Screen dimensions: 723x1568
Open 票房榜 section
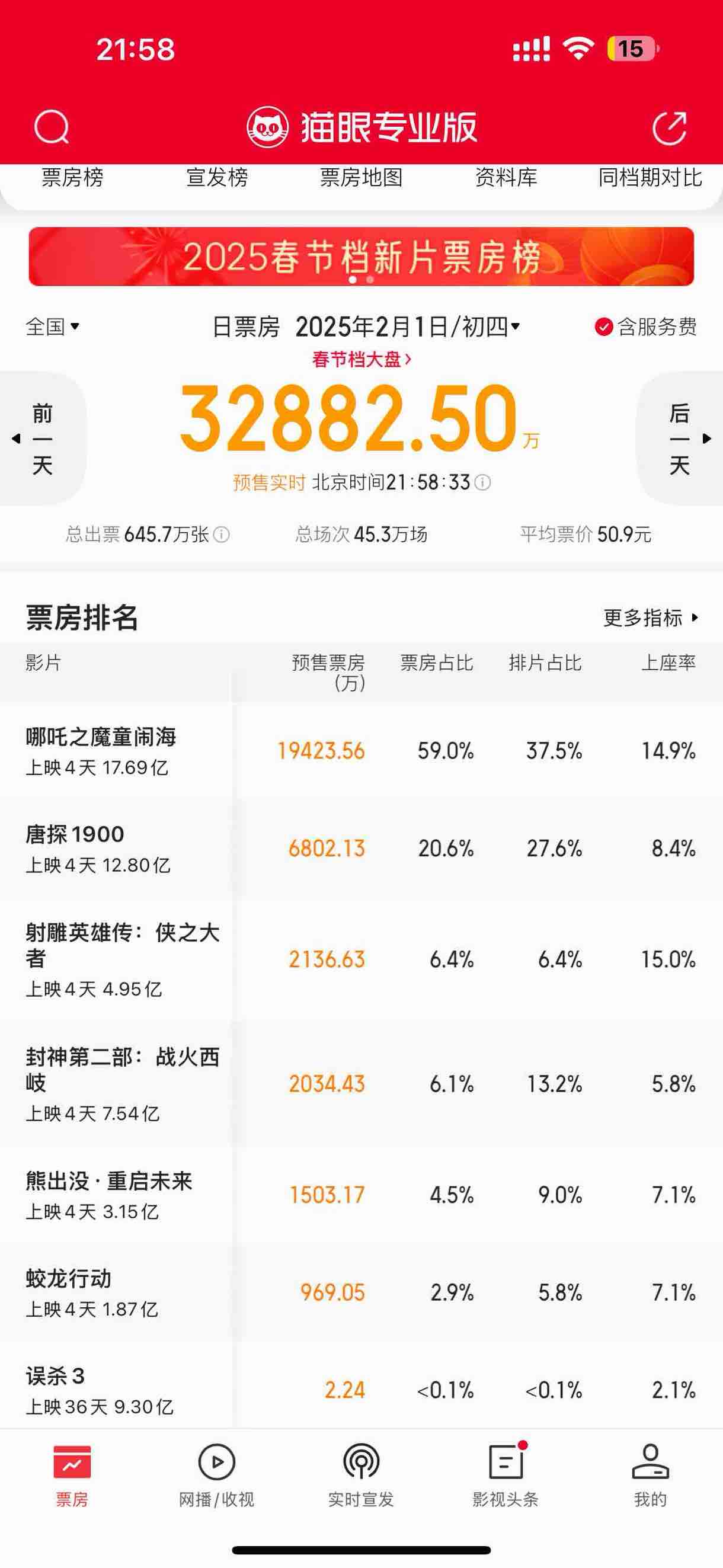tap(72, 178)
